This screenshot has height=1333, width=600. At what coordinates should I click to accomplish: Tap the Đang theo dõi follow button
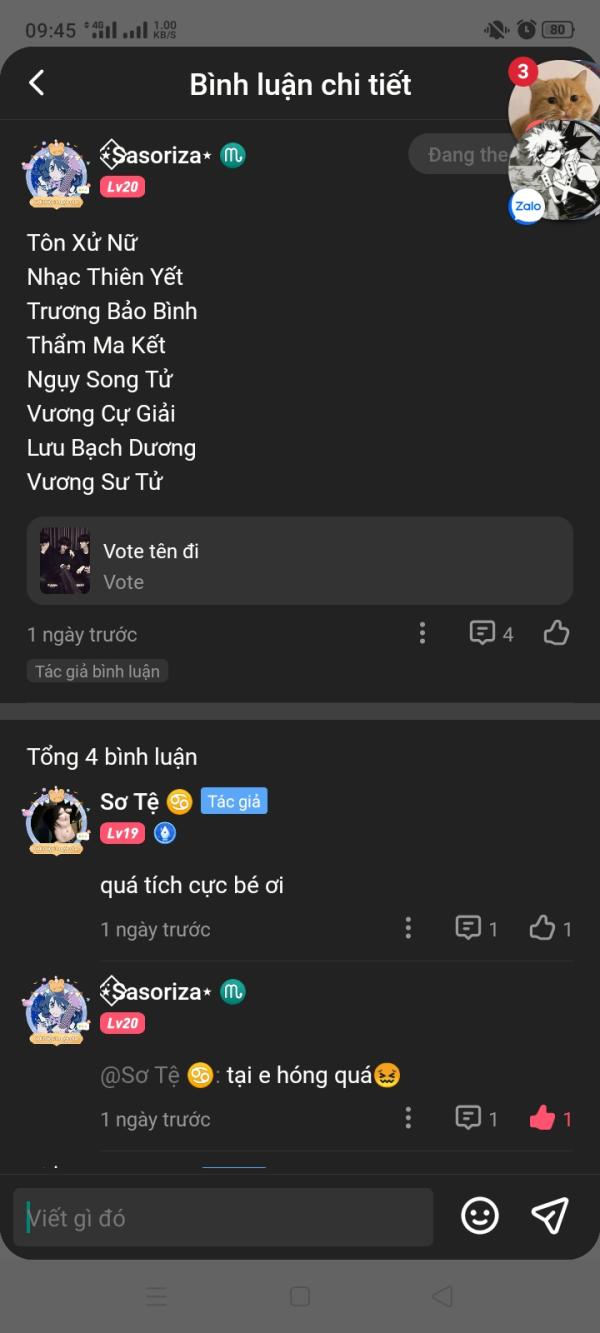point(460,155)
